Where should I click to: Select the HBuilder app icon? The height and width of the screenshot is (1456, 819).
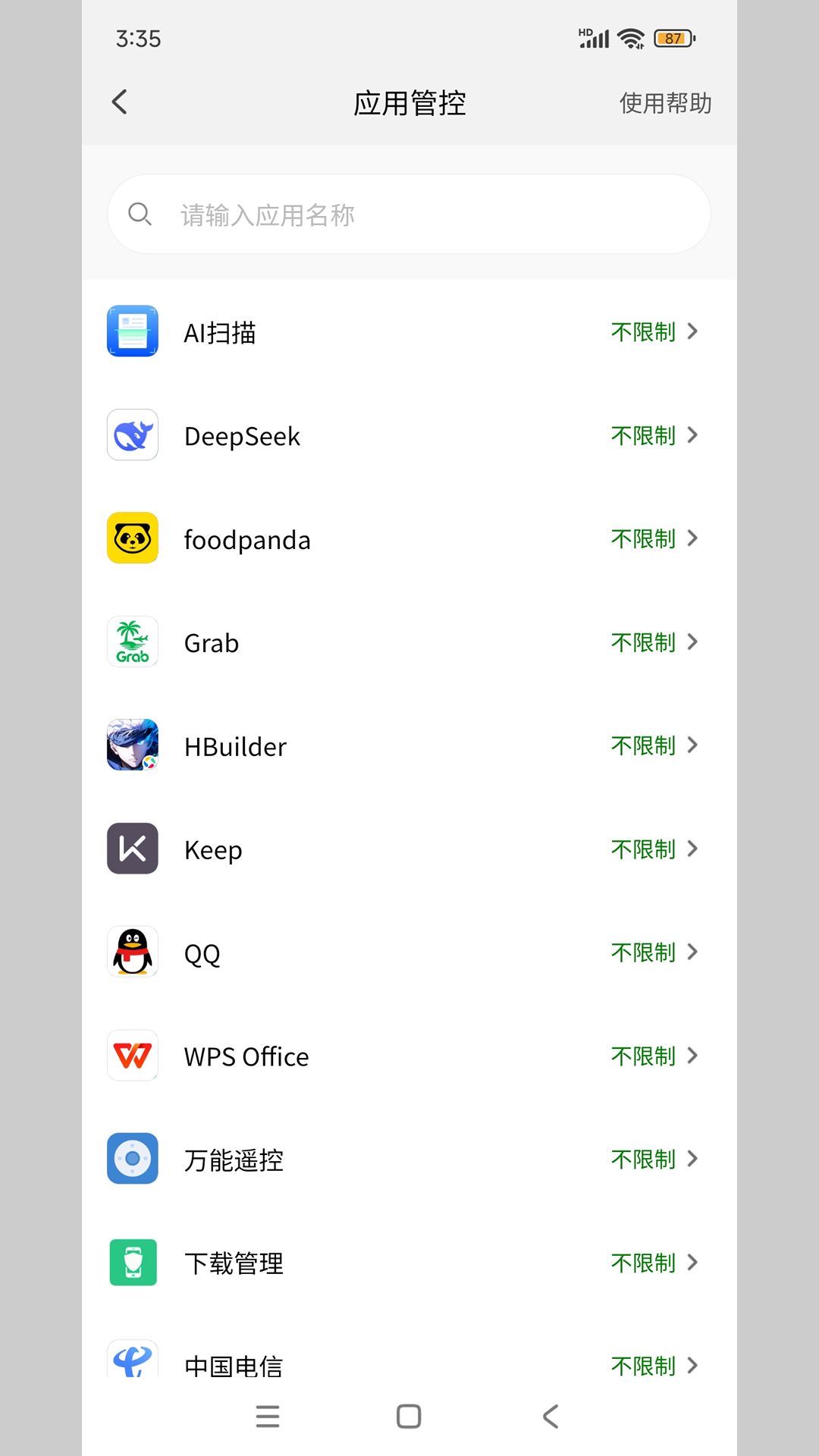click(132, 745)
